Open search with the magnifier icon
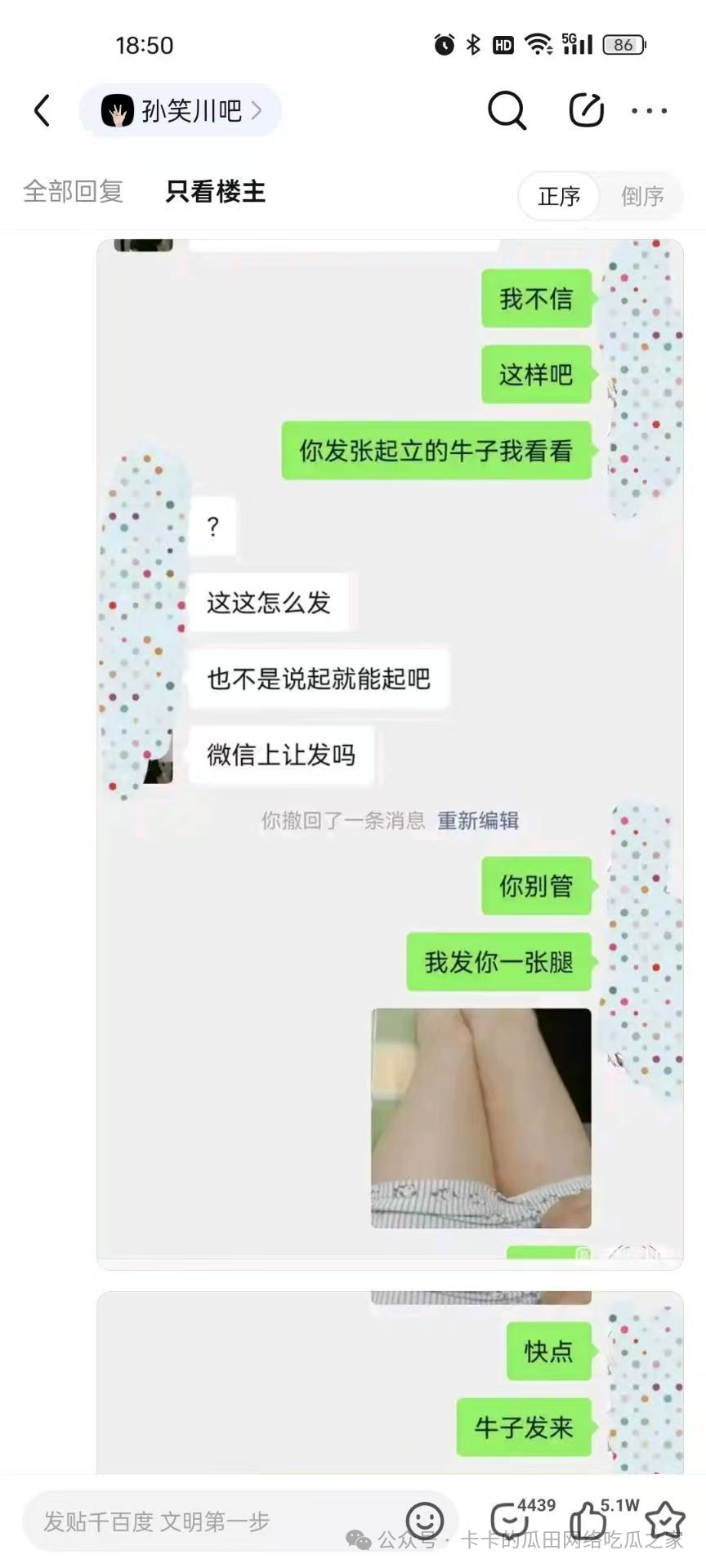The height and width of the screenshot is (1568, 706). (x=507, y=110)
